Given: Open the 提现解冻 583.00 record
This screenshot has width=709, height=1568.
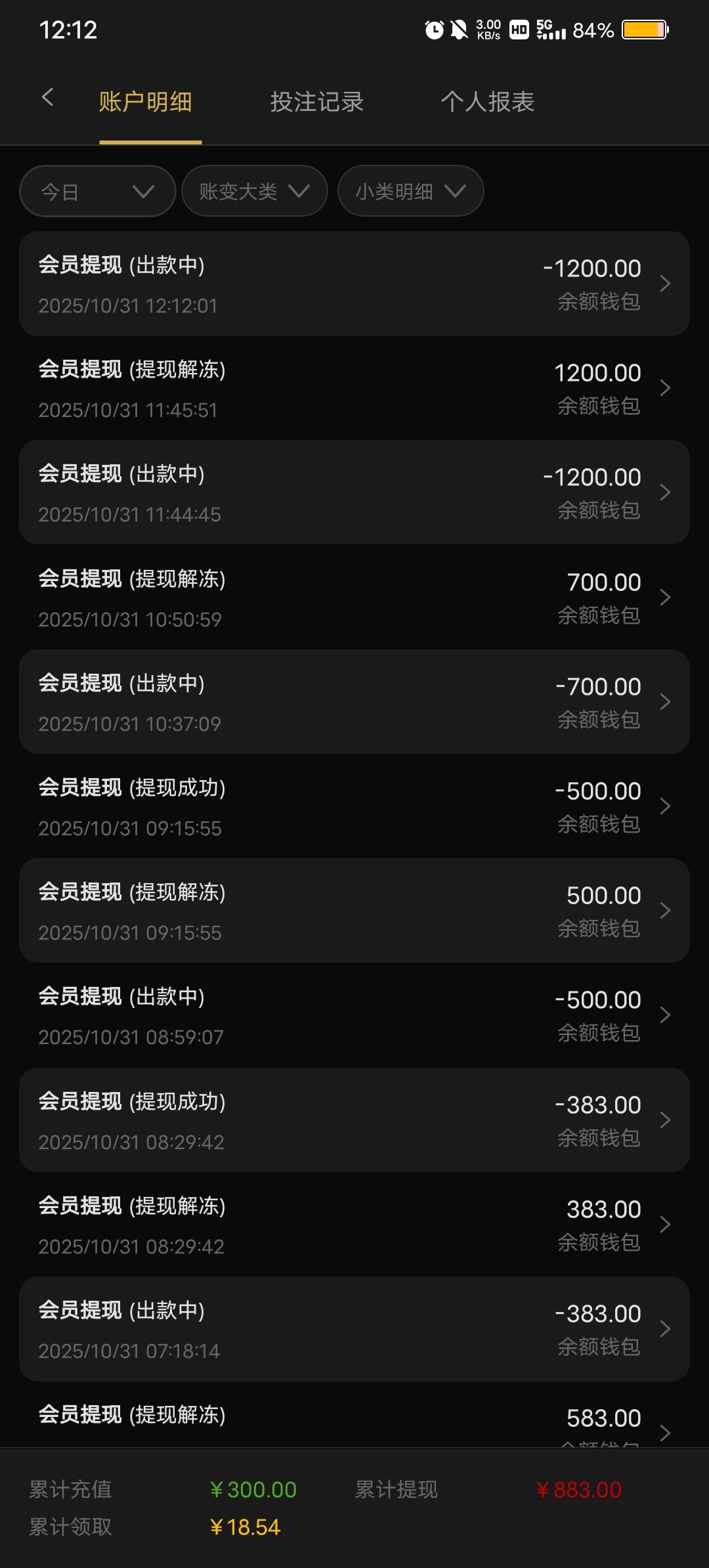Looking at the screenshot, I should [354, 1422].
